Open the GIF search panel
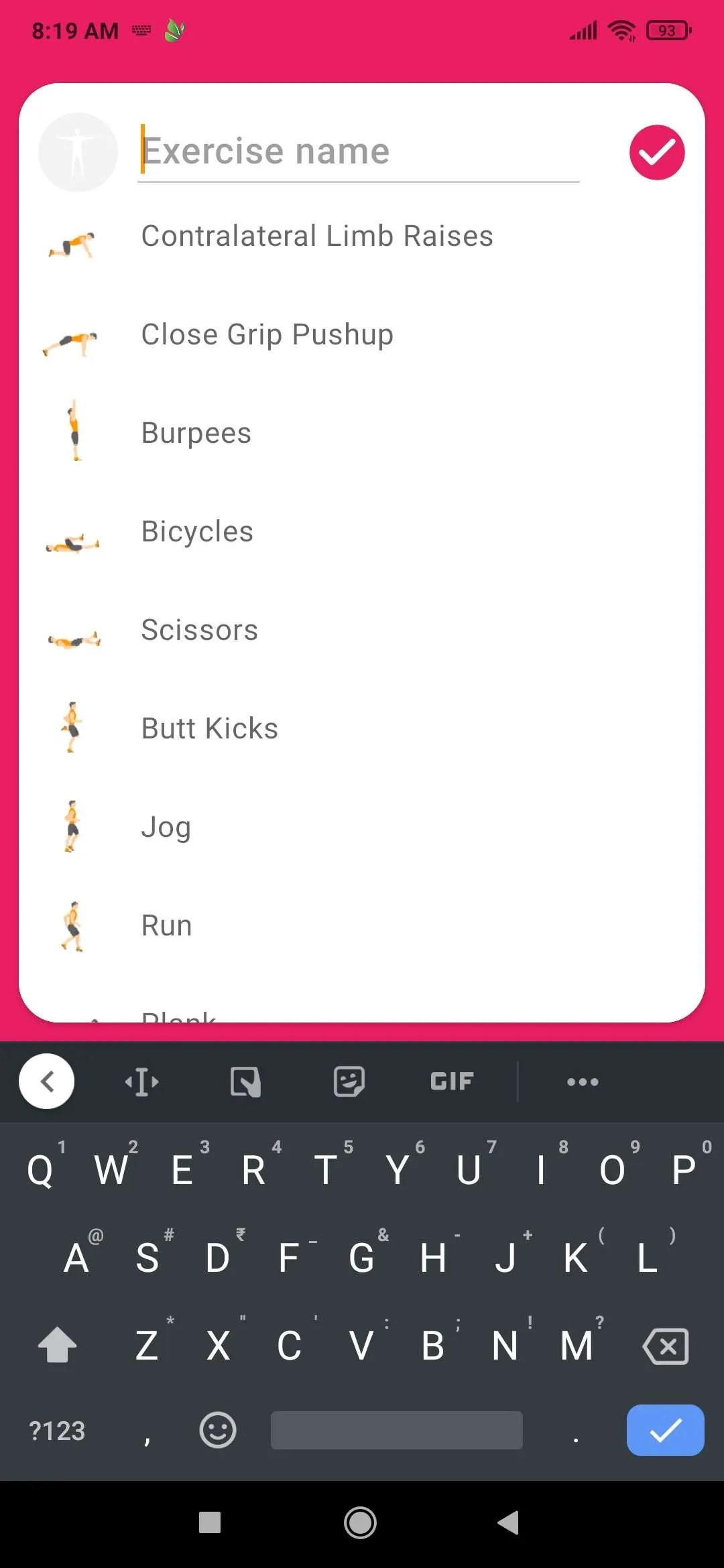 [451, 1081]
